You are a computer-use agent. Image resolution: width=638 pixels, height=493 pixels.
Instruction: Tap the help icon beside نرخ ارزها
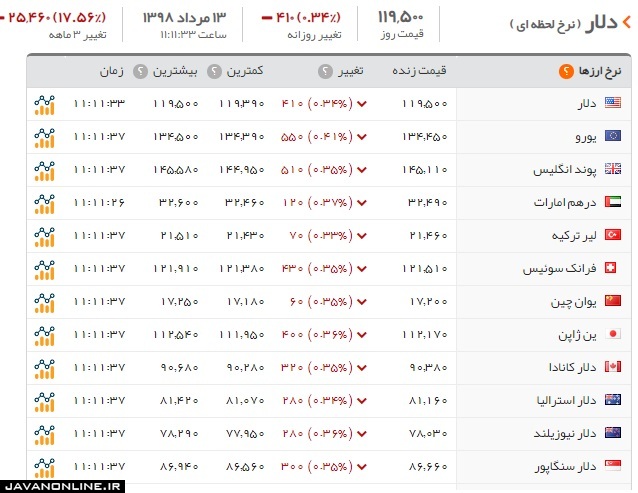565,71
